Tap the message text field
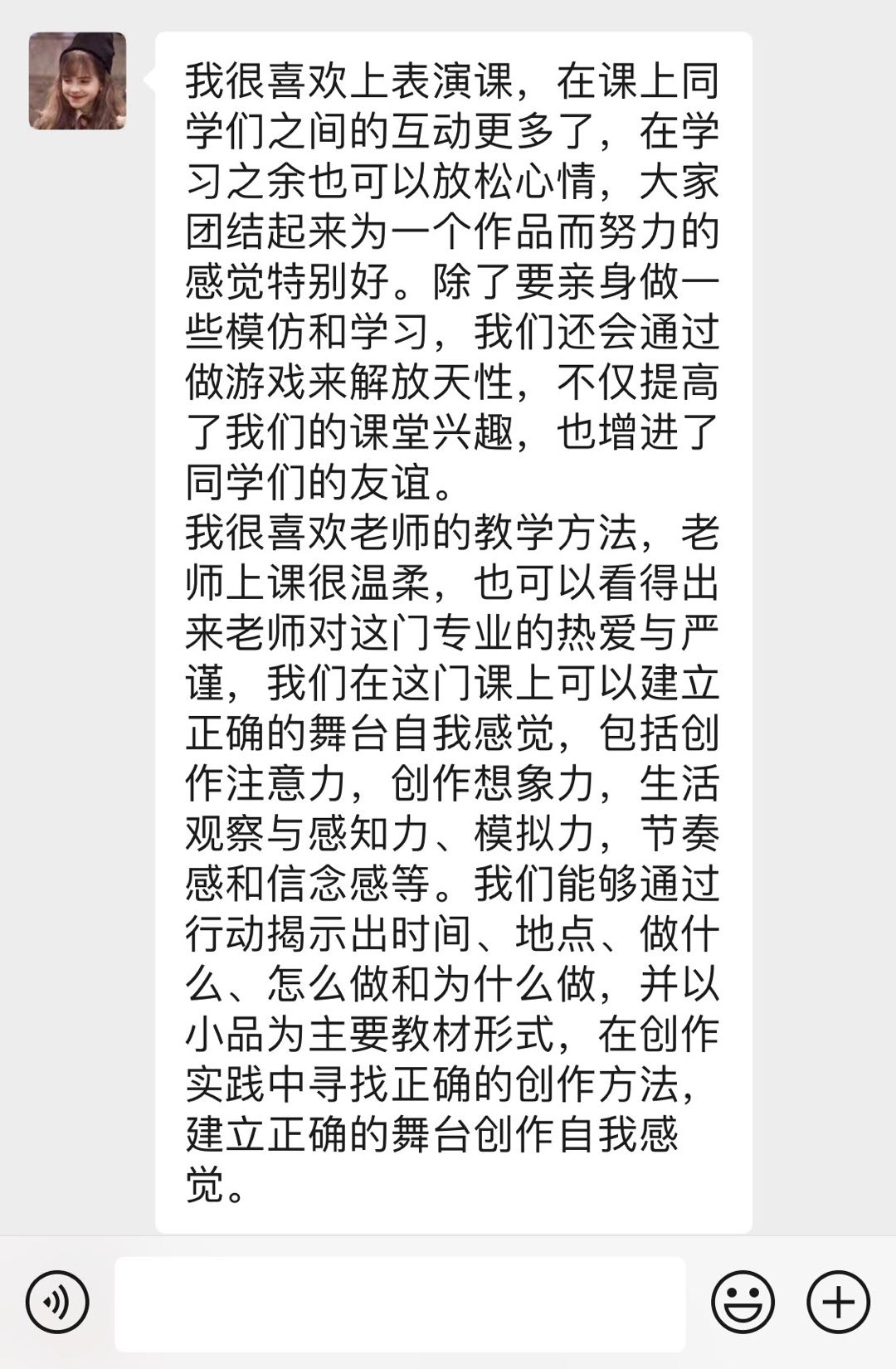896x1369 pixels. click(x=400, y=1303)
